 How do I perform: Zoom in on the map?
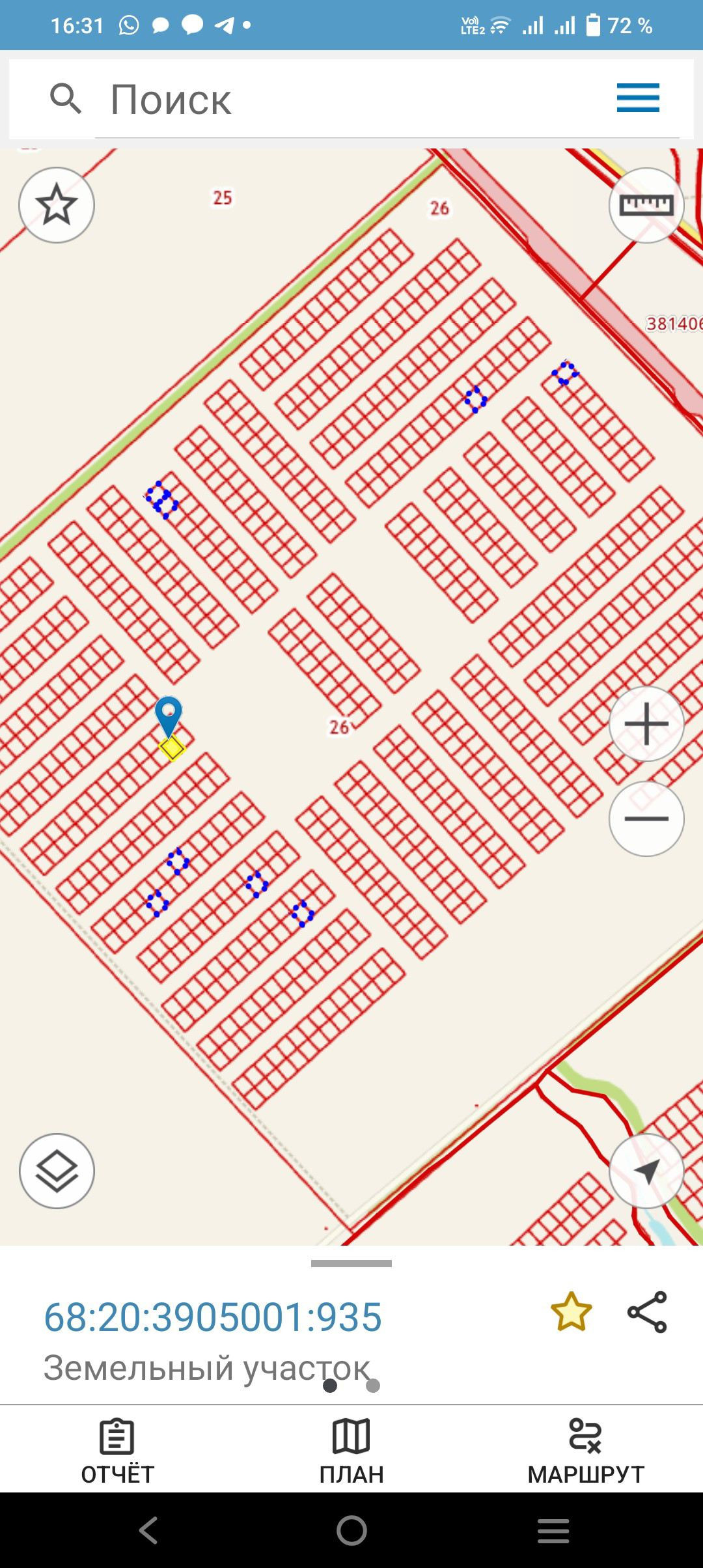(646, 723)
